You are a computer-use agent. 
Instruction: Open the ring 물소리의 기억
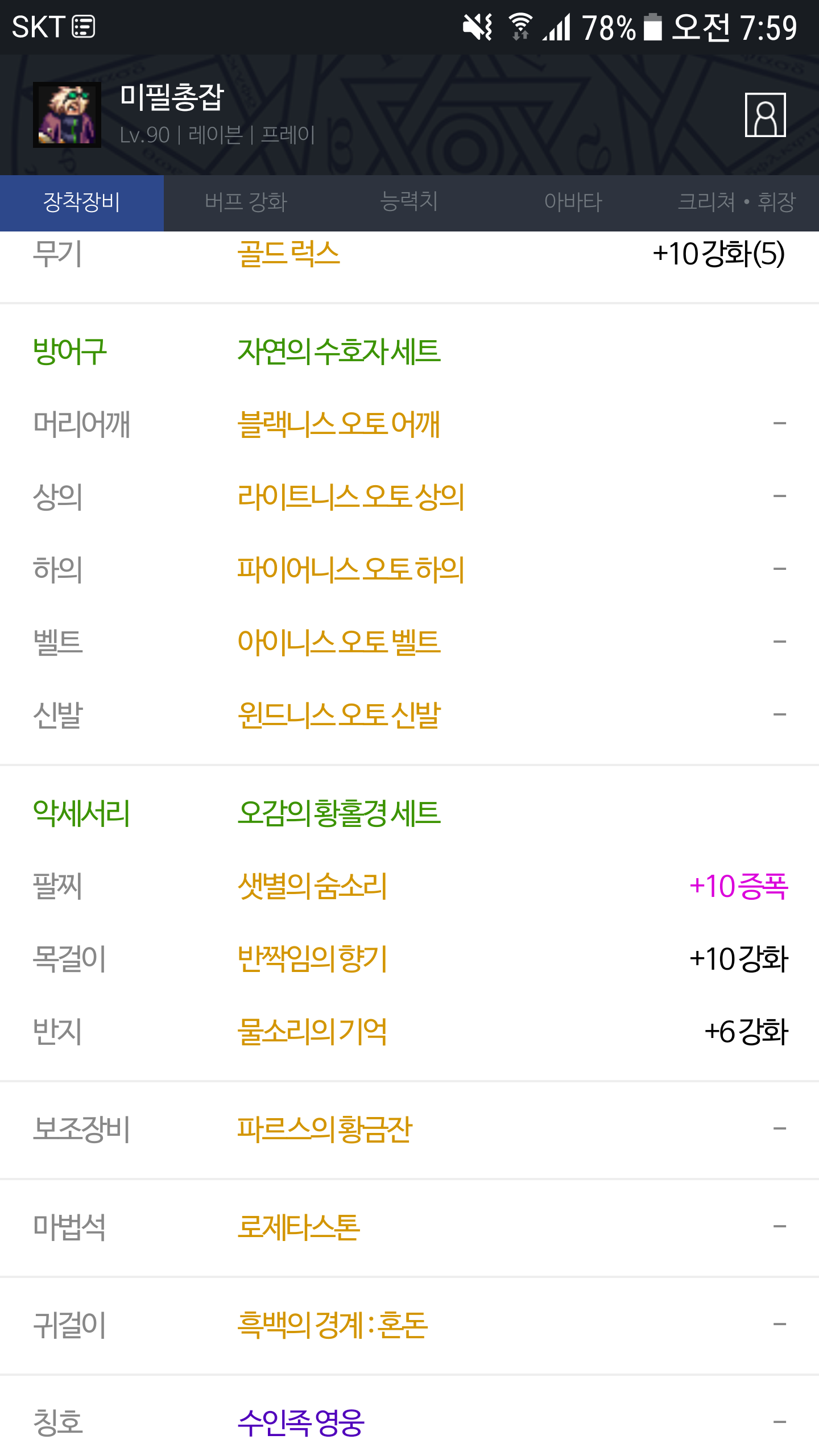click(x=312, y=1032)
